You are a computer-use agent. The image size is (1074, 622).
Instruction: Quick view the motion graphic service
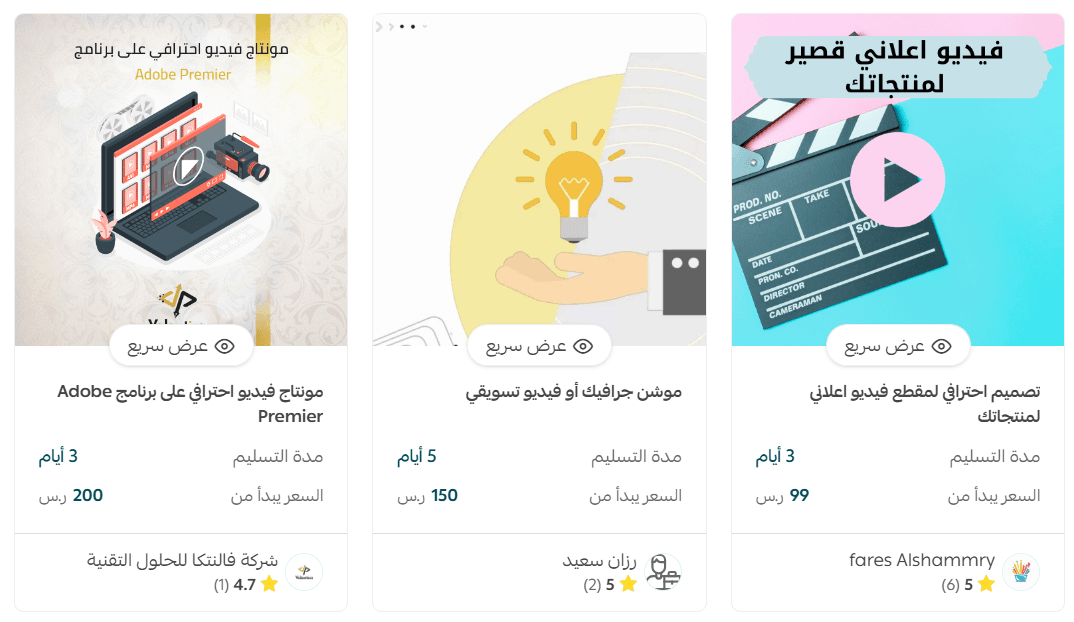point(539,346)
